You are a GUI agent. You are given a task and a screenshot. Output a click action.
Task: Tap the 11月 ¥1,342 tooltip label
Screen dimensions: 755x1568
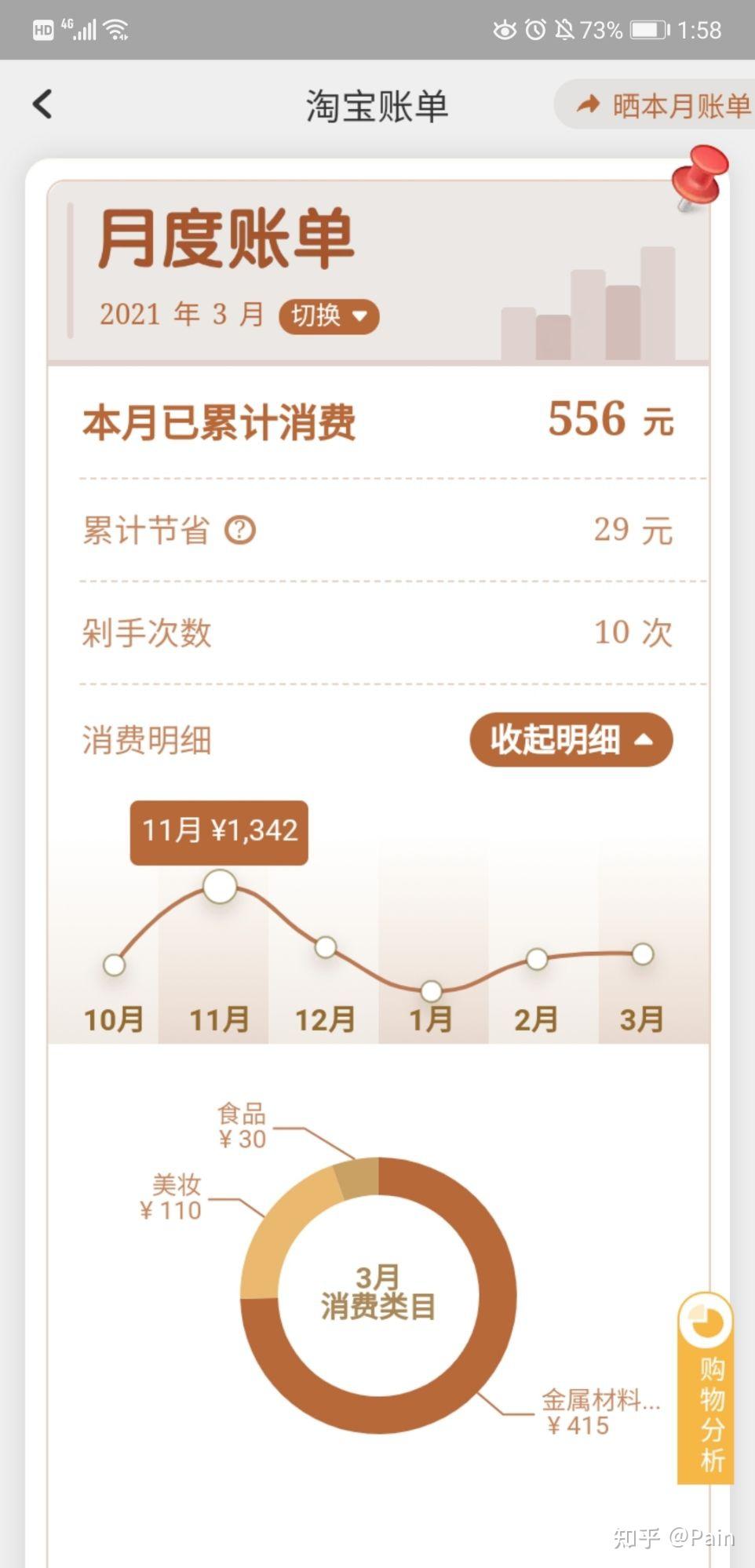tap(217, 830)
